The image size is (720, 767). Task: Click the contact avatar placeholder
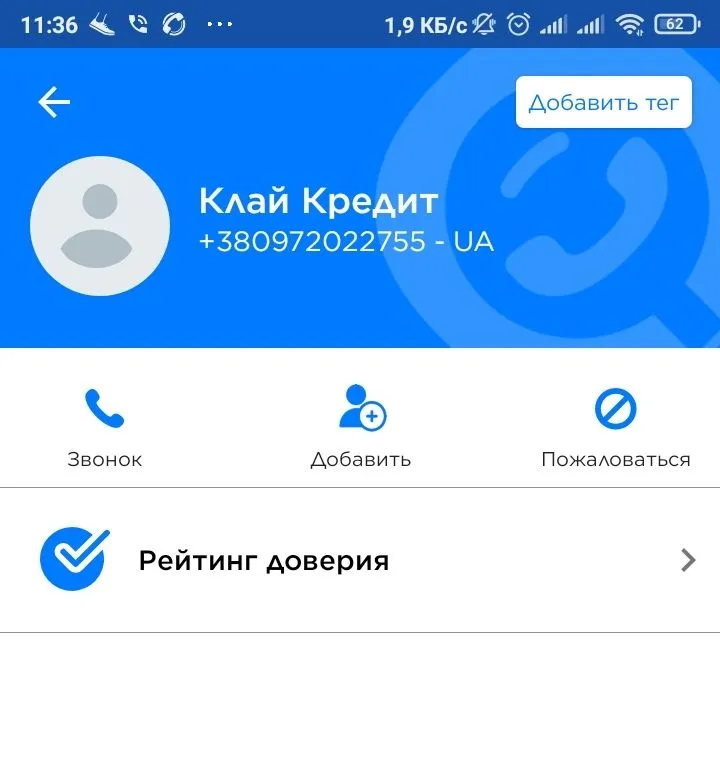tap(98, 226)
